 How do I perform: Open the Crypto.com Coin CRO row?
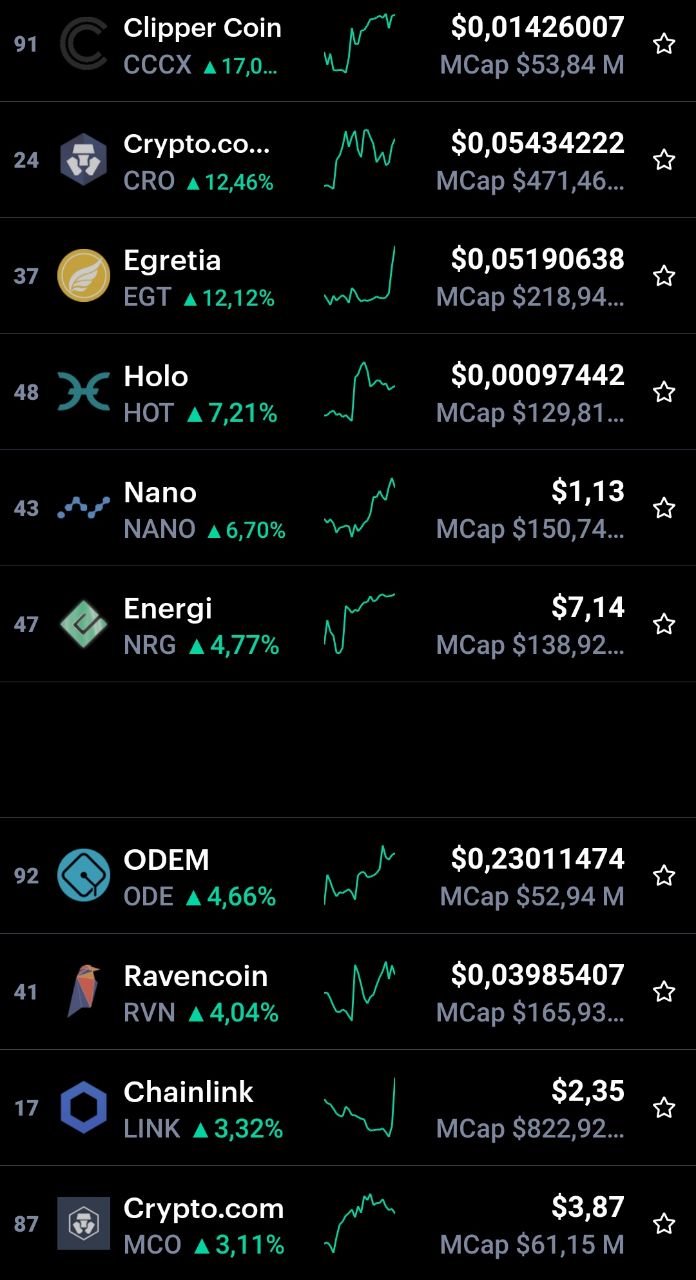coord(348,160)
